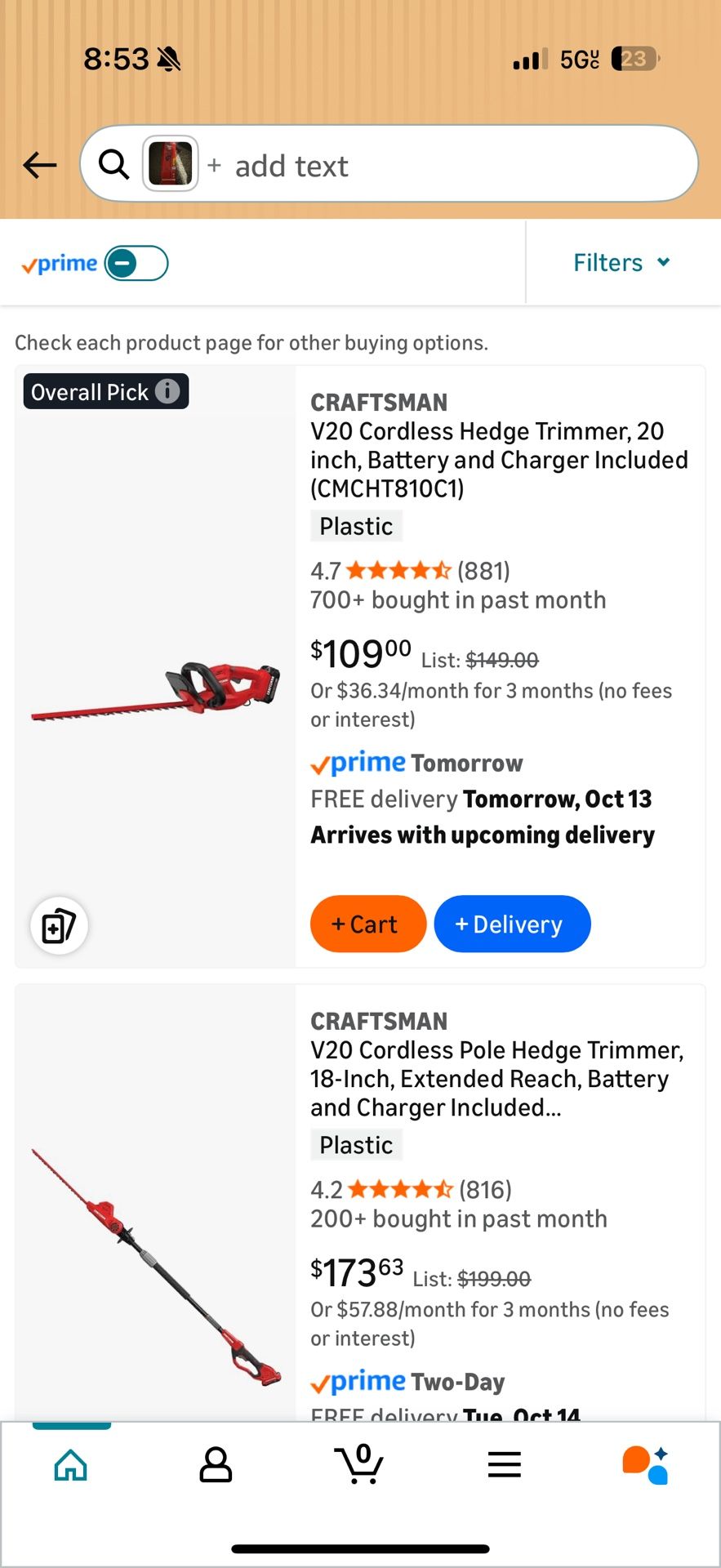Tap the similar items icon on trimmer image

click(x=58, y=925)
